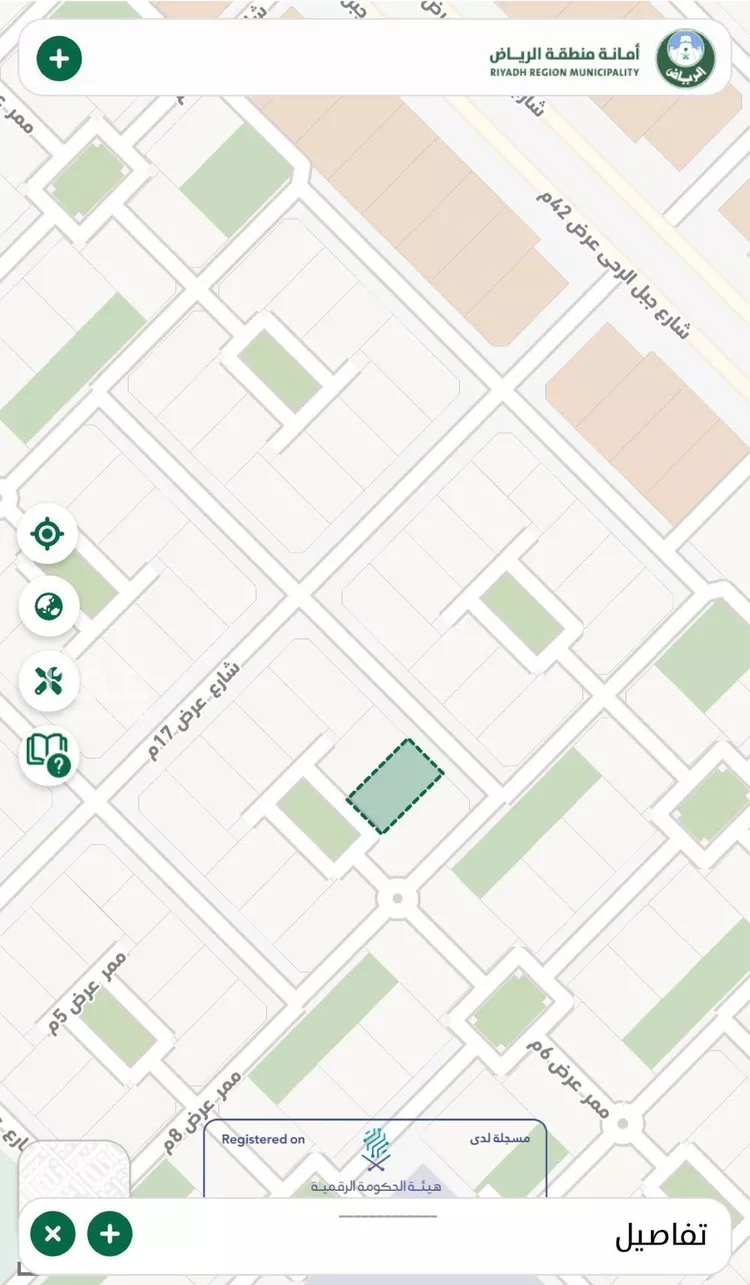Expand details with the bottom plus button

pos(110,1234)
